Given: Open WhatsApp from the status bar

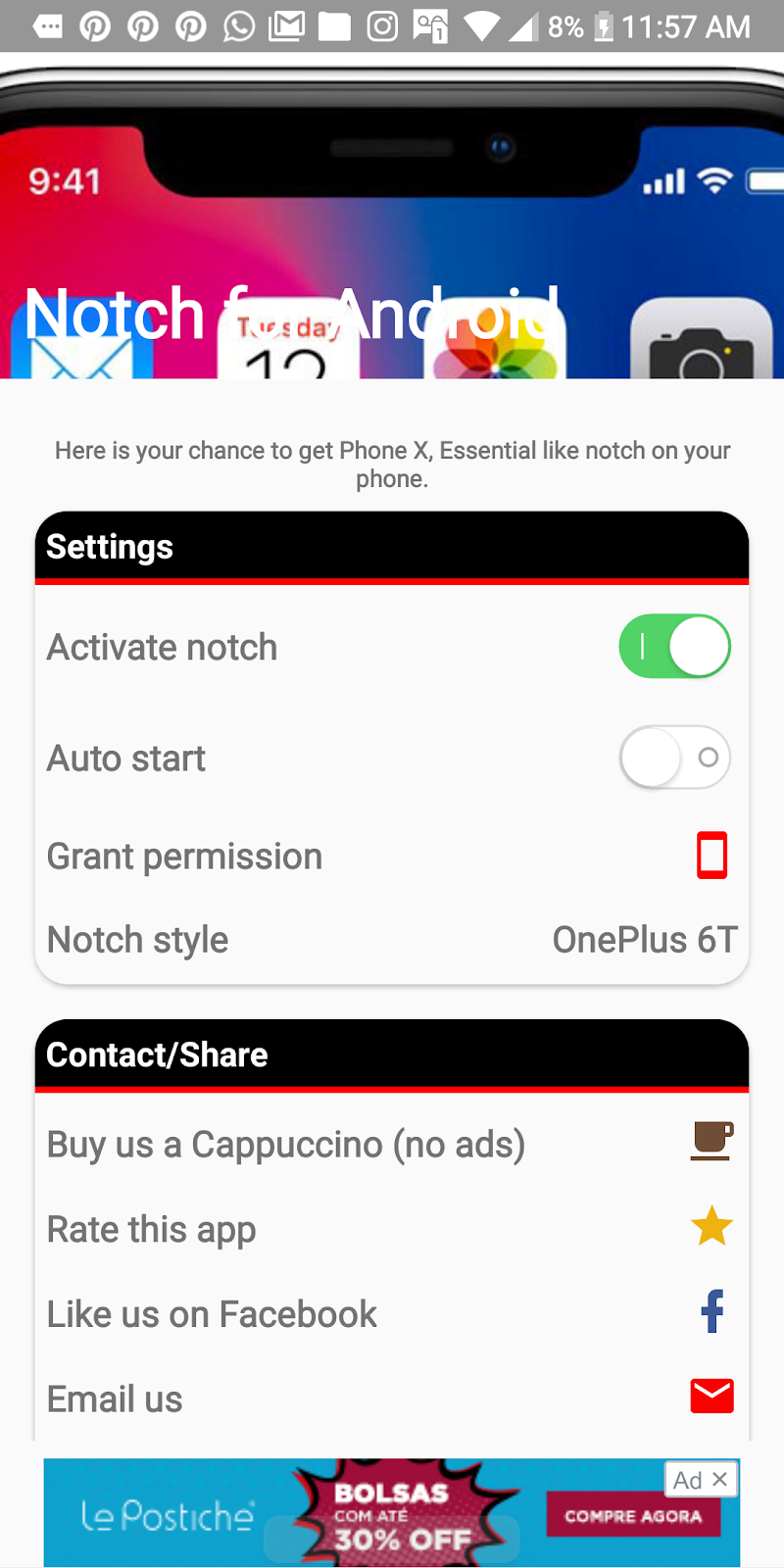Looking at the screenshot, I should click(240, 26).
